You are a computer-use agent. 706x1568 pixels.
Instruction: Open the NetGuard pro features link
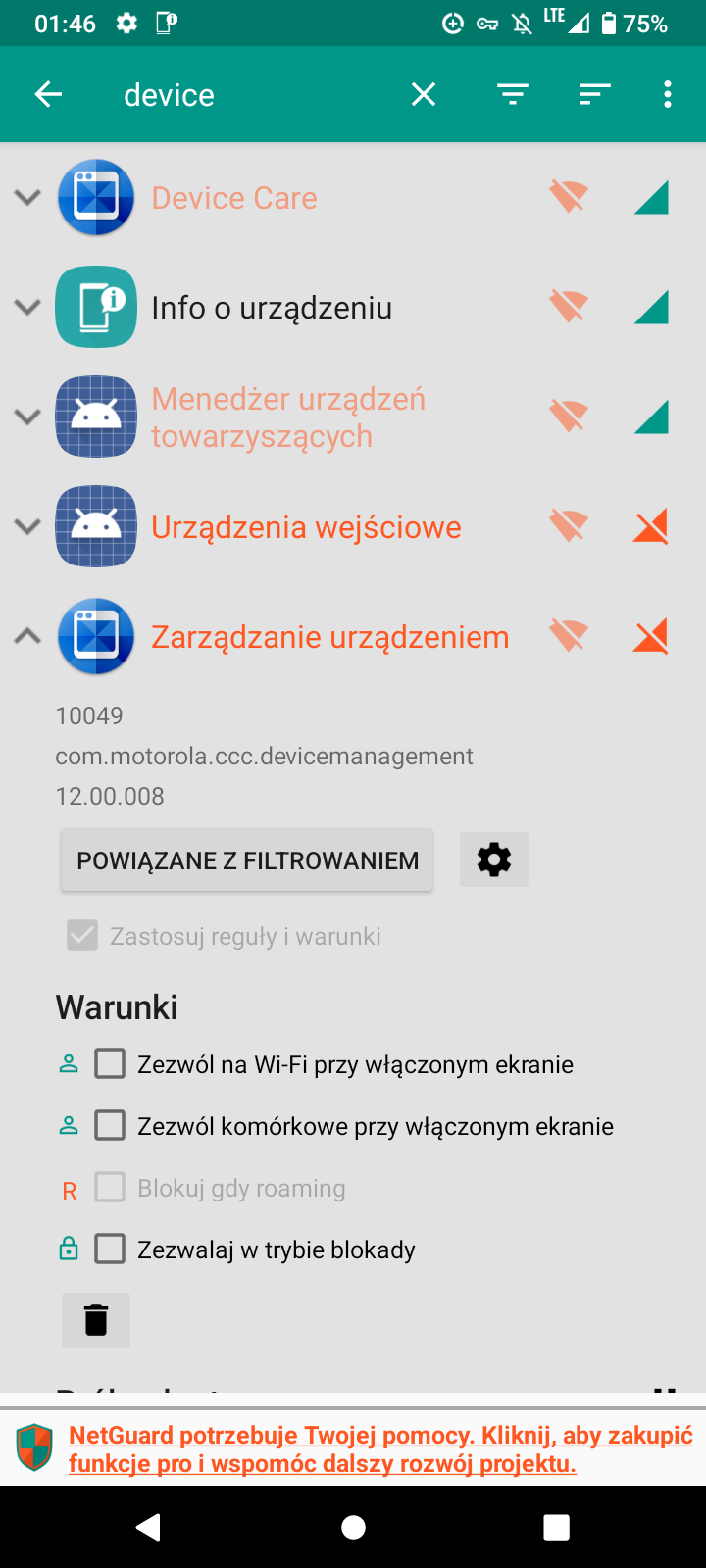[380, 1448]
